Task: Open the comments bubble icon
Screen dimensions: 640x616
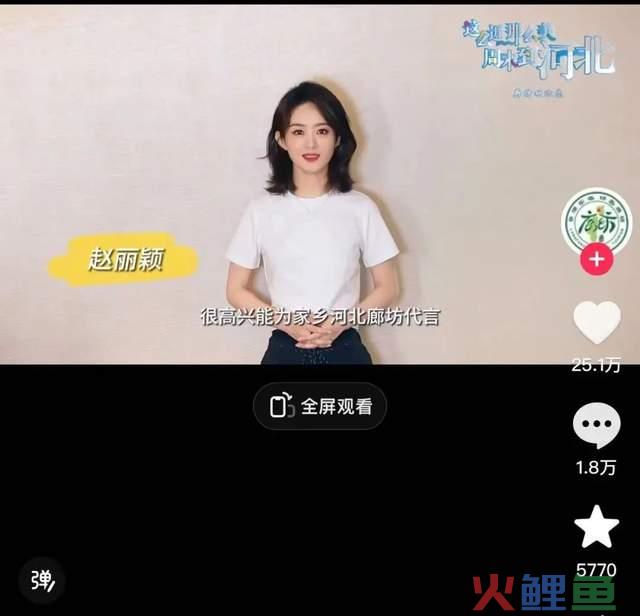Action: [x=596, y=427]
